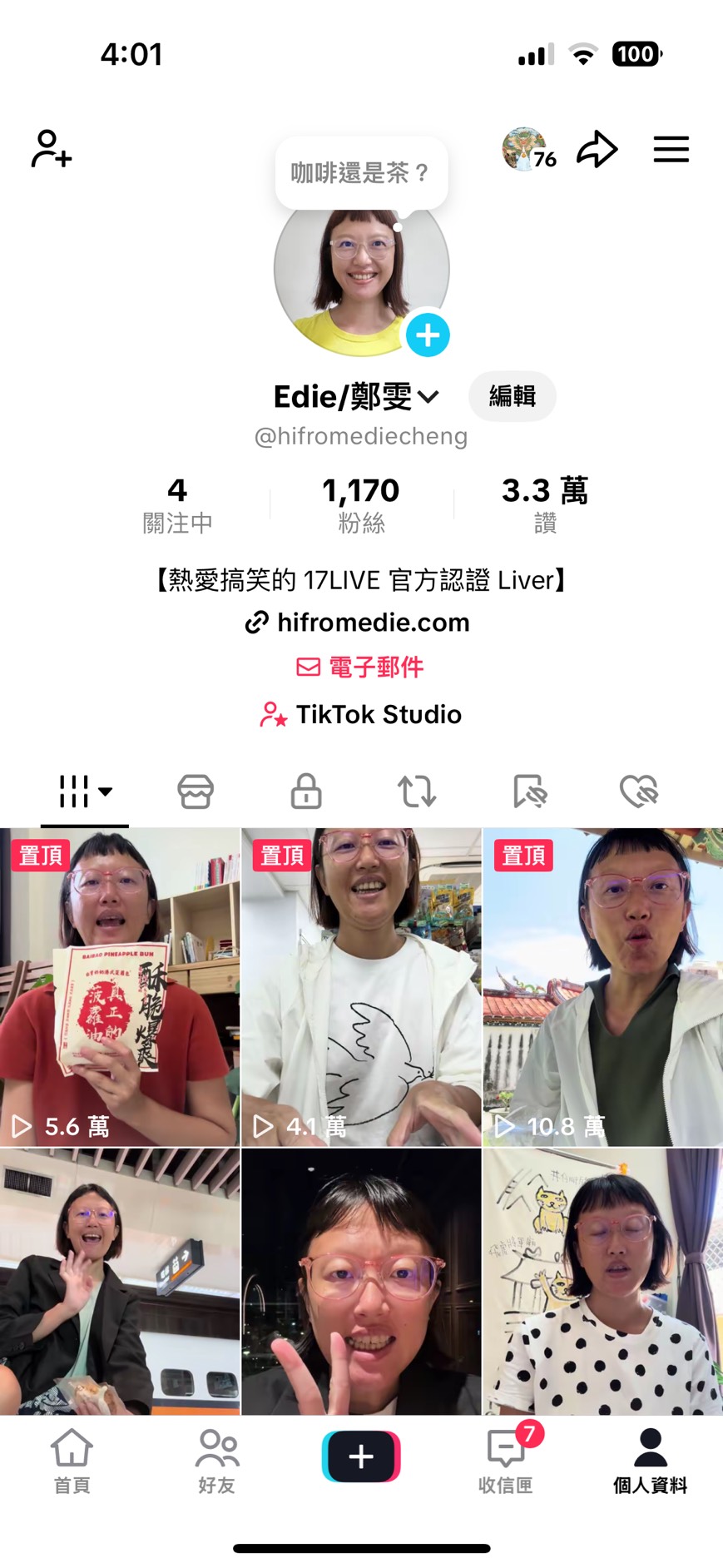The image size is (723, 1568).
Task: Open the pinned video with 5.6 萬 views
Action: pyautogui.click(x=120, y=986)
